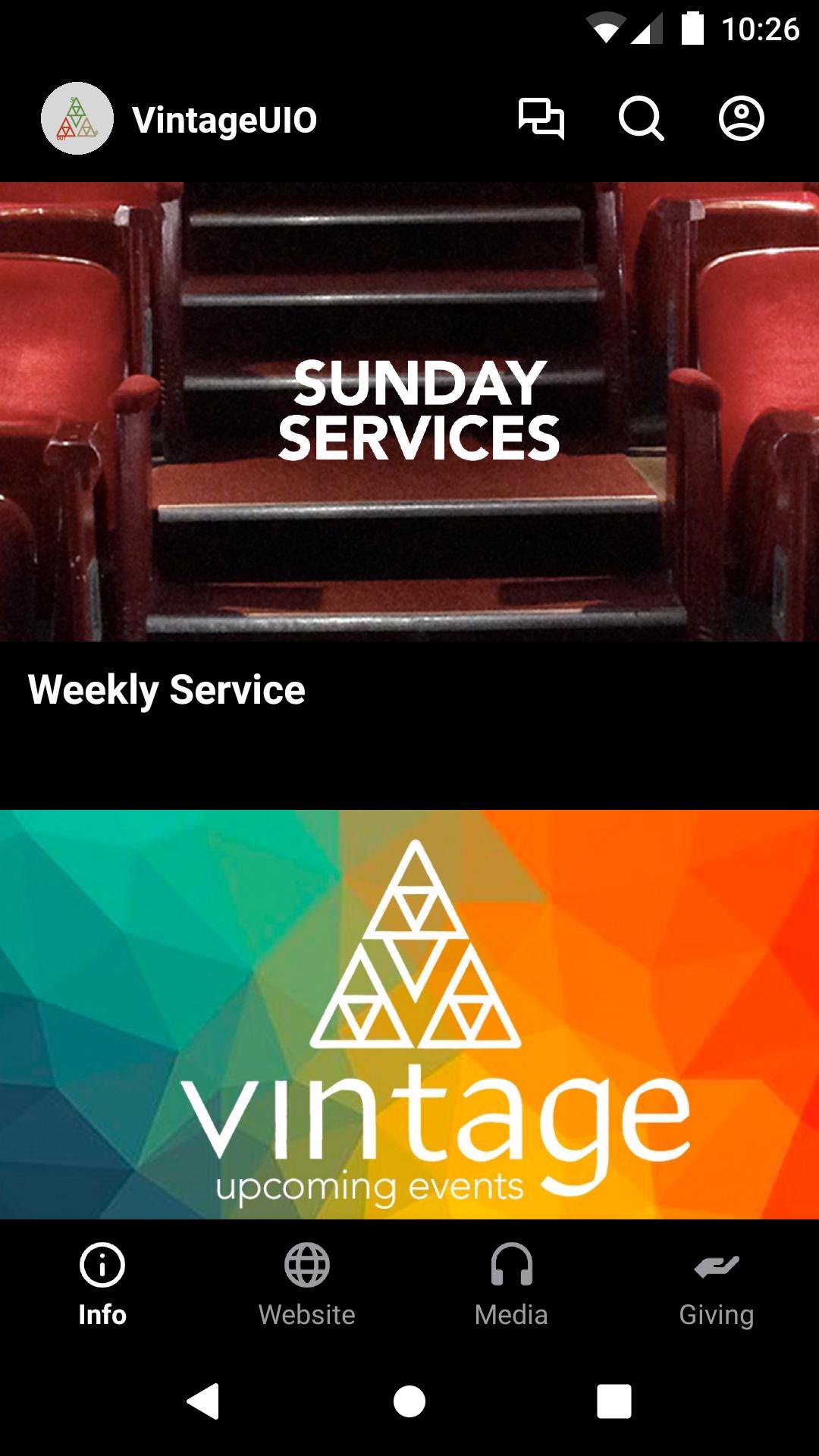Open the user profile icon

point(741,119)
